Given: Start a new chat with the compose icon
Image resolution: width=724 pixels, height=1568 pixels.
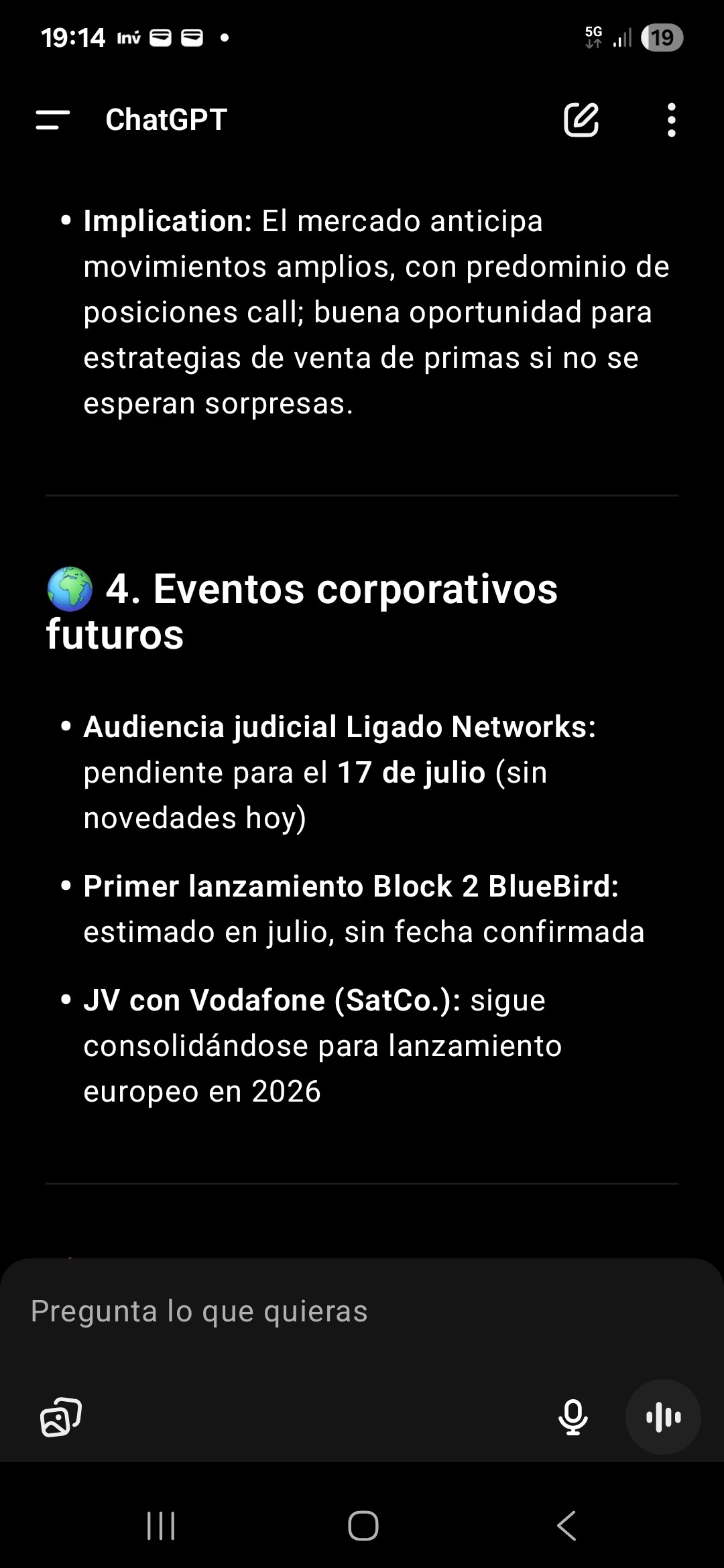Looking at the screenshot, I should 581,120.
